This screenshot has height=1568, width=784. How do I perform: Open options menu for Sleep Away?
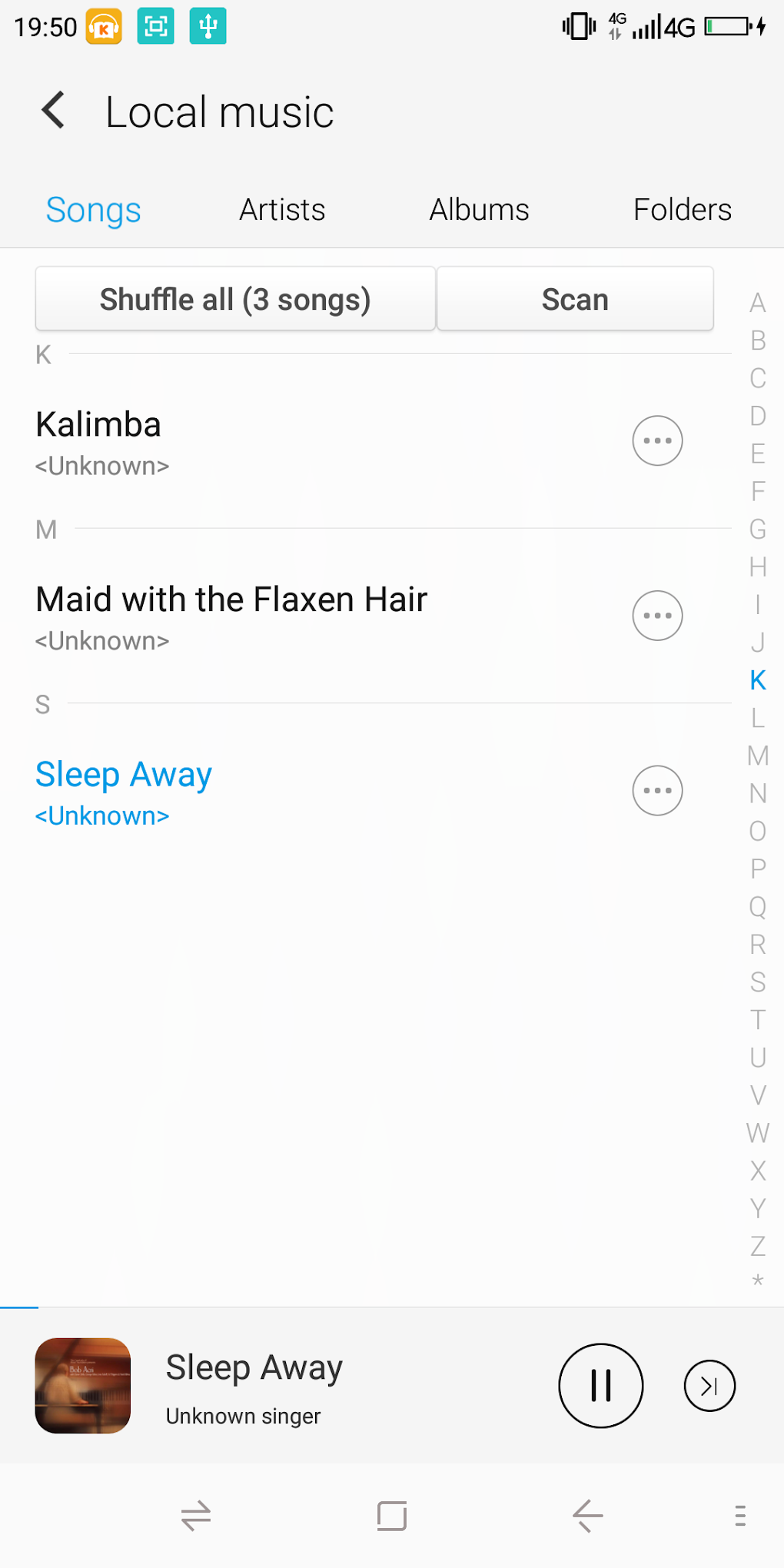tap(657, 790)
